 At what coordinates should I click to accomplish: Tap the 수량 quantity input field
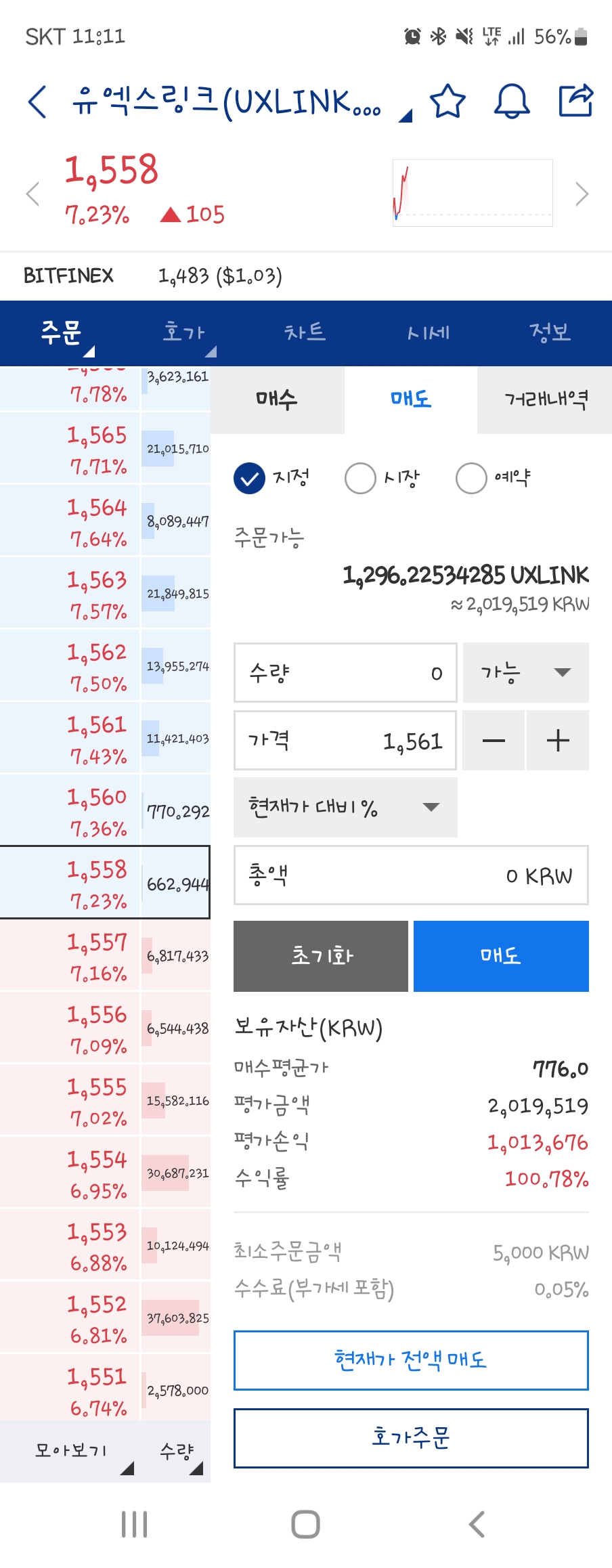[345, 673]
